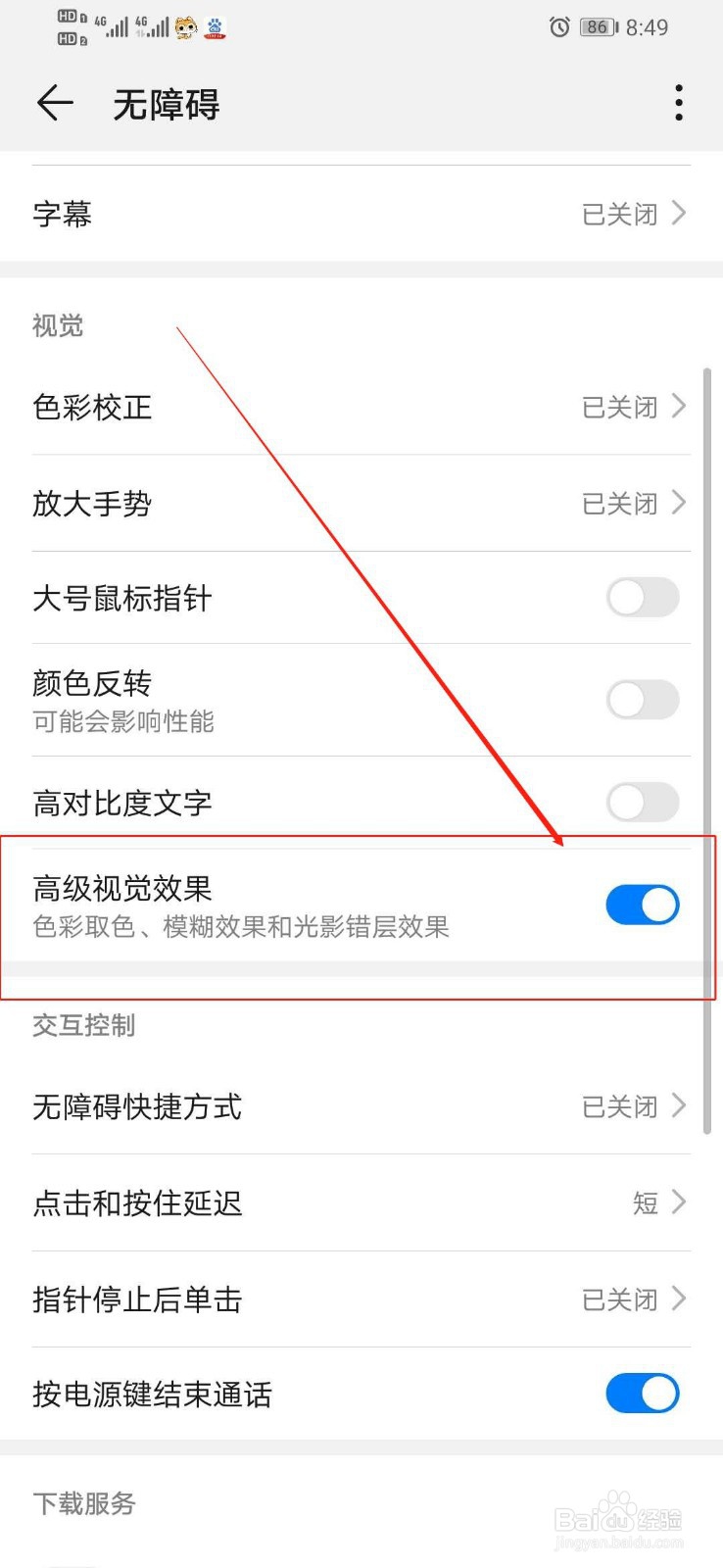Tap the back arrow to leave 无障碍 settings
The height and width of the screenshot is (1568, 723).
[54, 103]
